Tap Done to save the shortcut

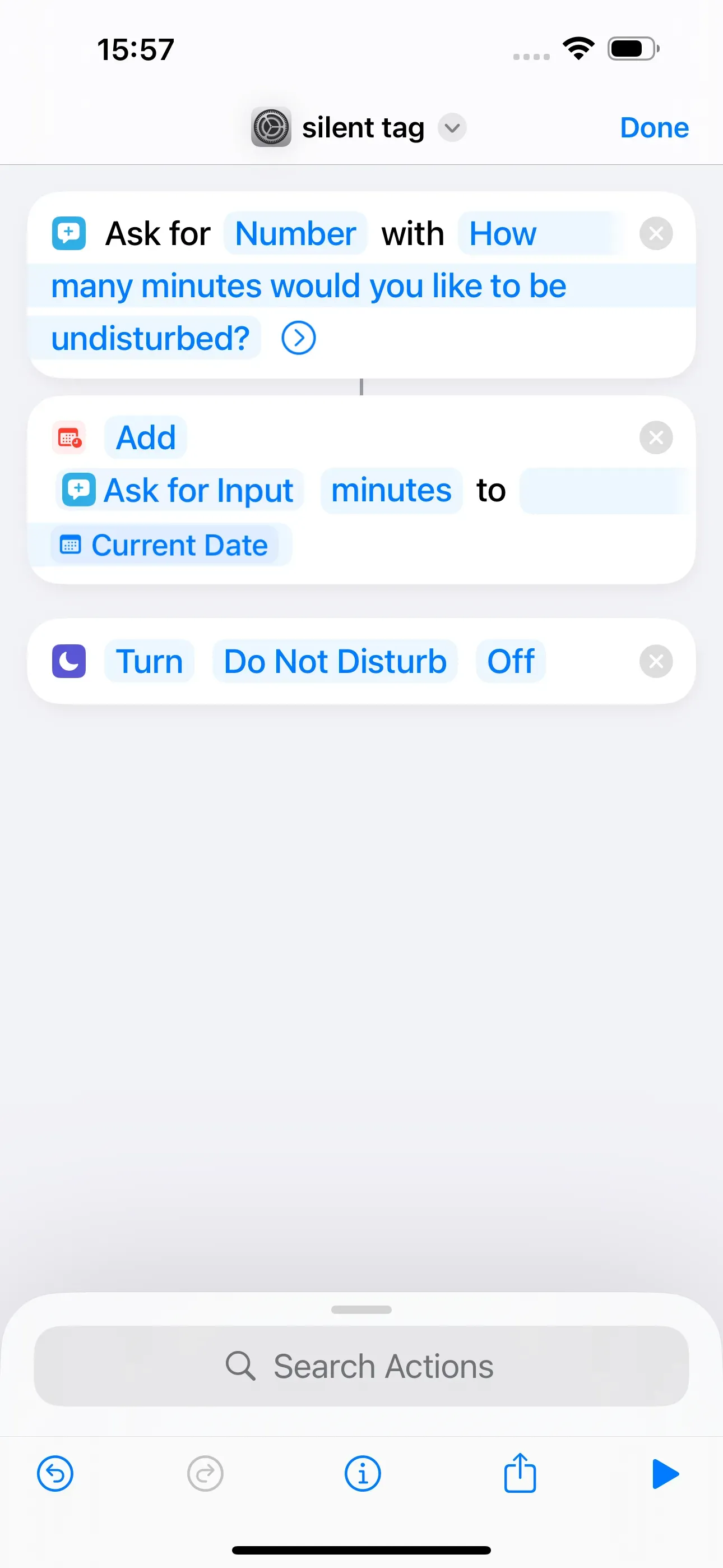654,128
